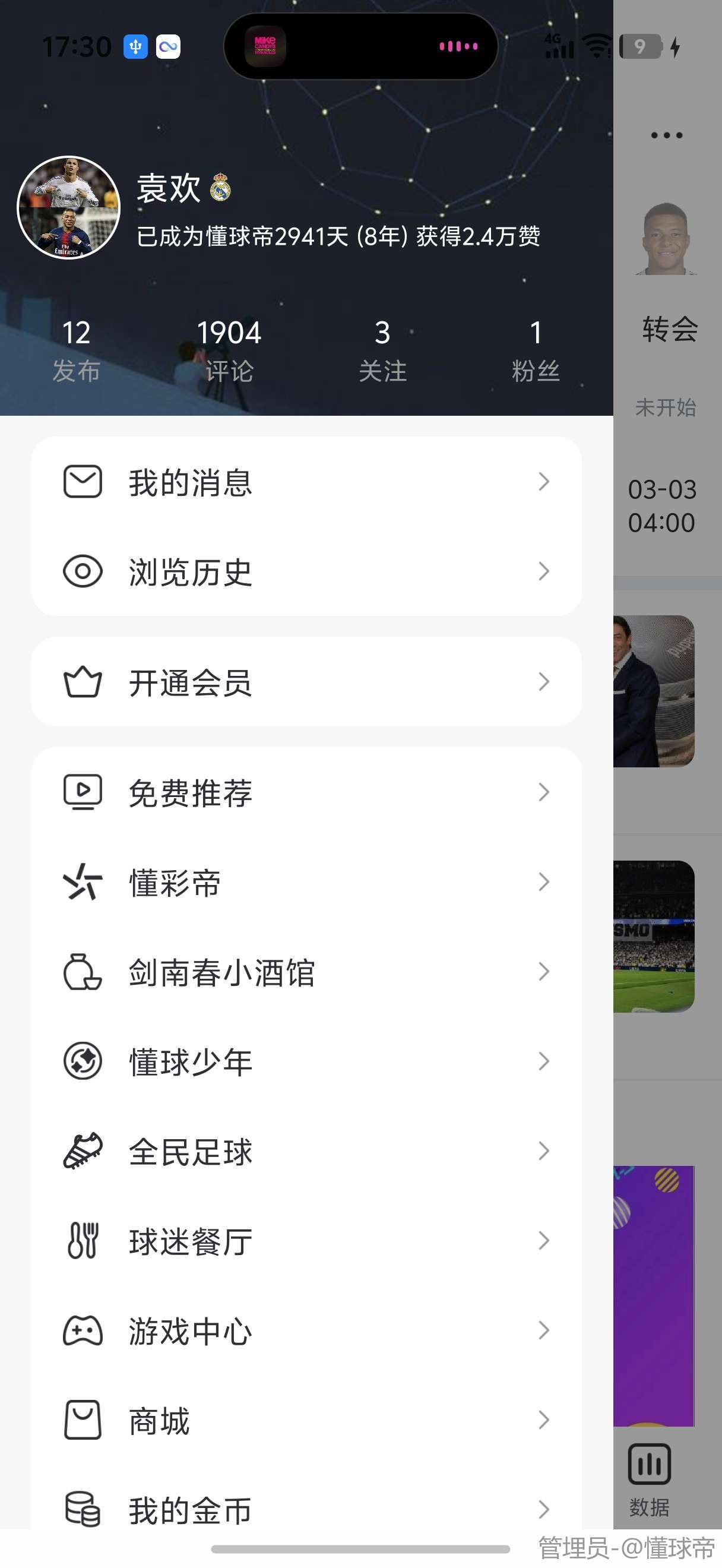
Task: Open the 我的消息 messages row
Action: [x=306, y=482]
